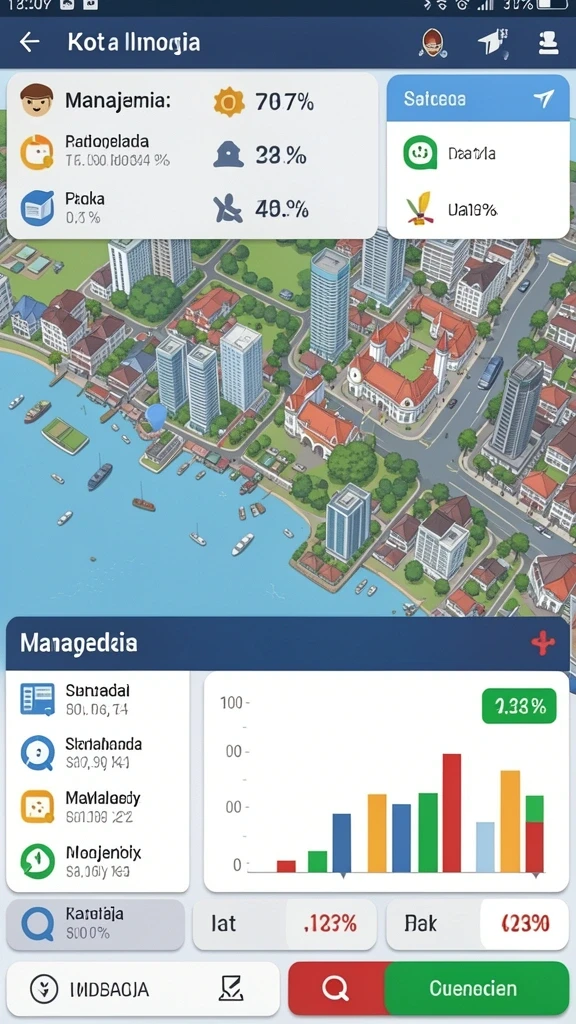Open the avatar icon in top bar
Image resolution: width=576 pixels, height=1024 pixels.
coord(432,43)
